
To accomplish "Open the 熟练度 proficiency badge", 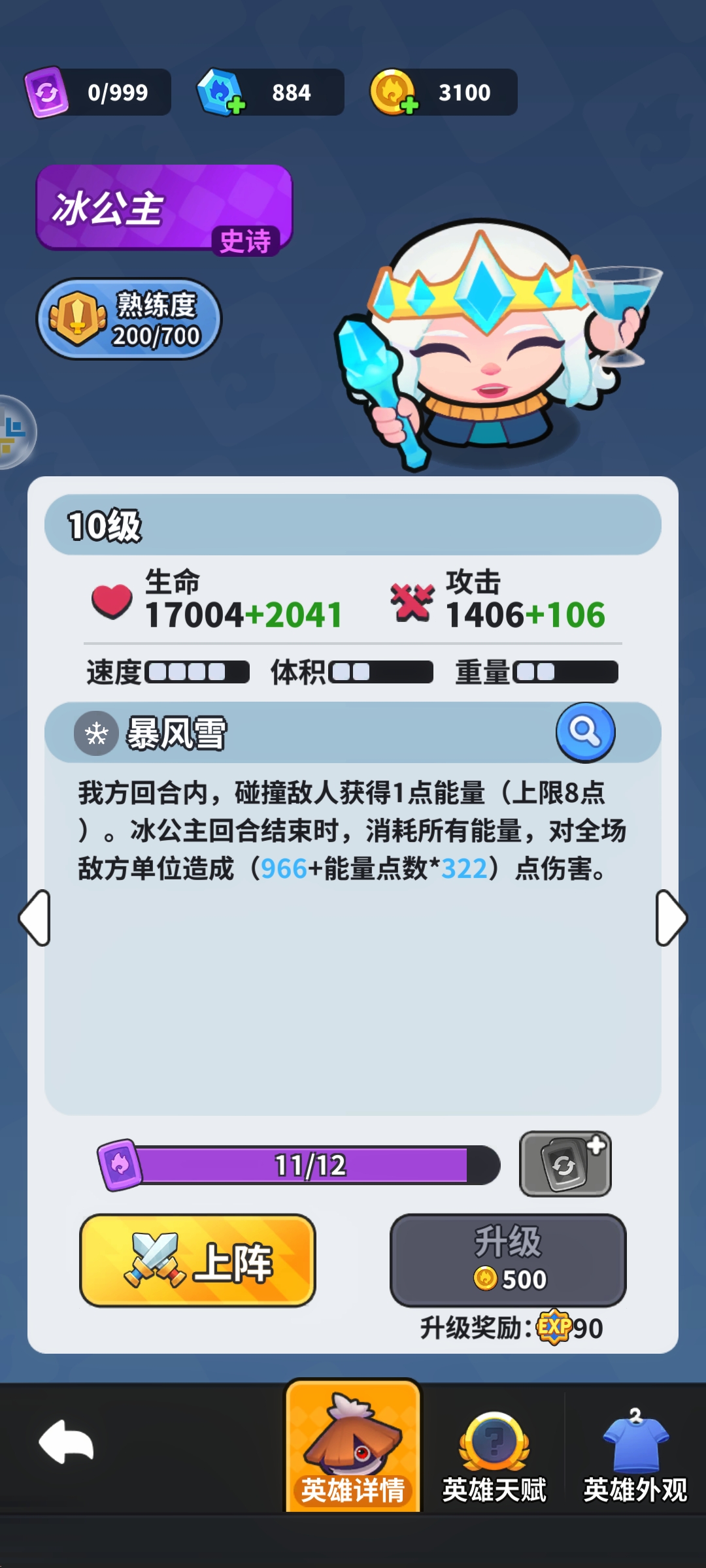I will (129, 319).
